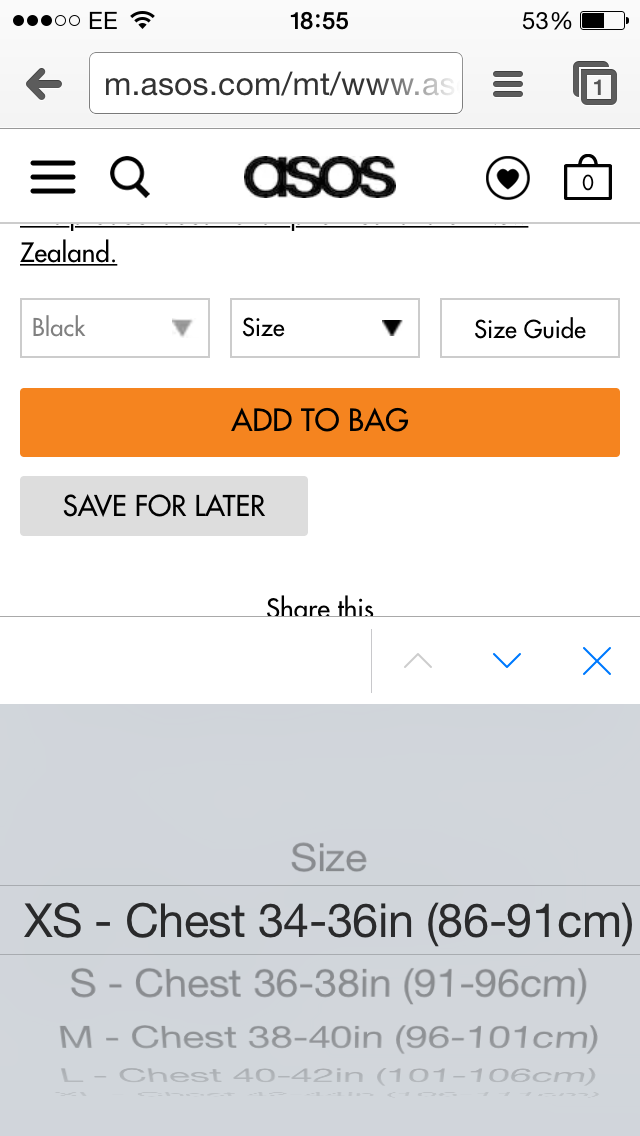Viewport: 640px width, 1136px height.
Task: Jump to next form field with down chevron
Action: tap(507, 660)
